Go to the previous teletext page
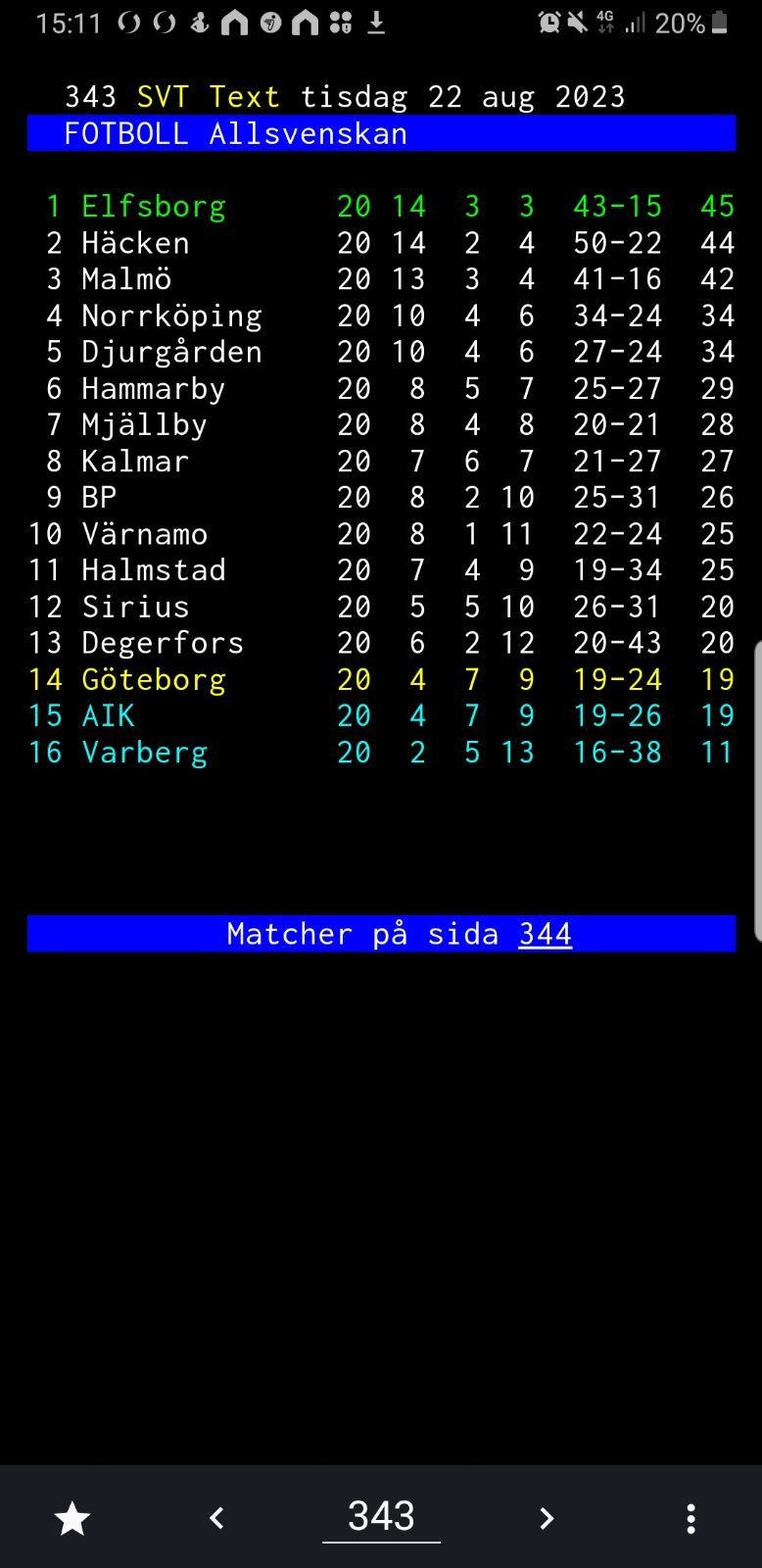This screenshot has width=762, height=1568. coord(217,1518)
